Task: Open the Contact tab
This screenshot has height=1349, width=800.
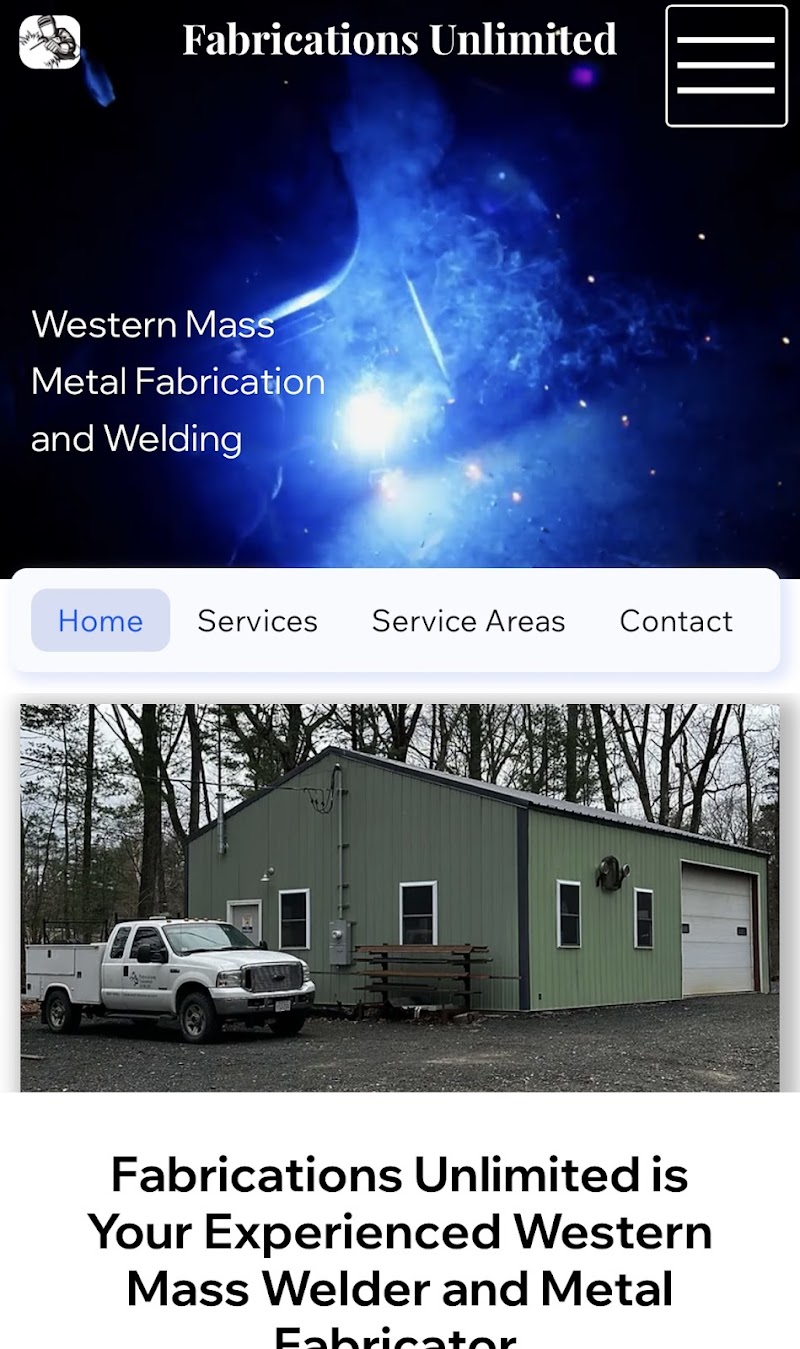Action: coord(676,621)
